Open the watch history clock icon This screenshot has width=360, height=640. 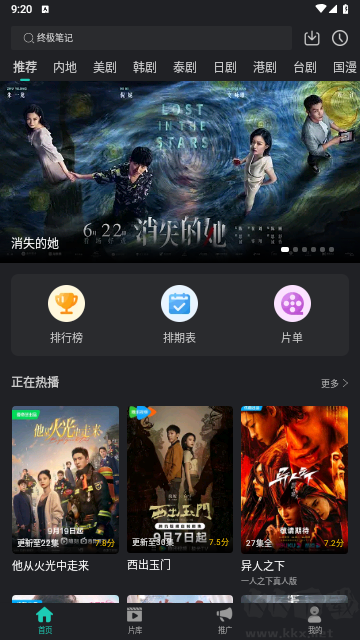pos(340,38)
